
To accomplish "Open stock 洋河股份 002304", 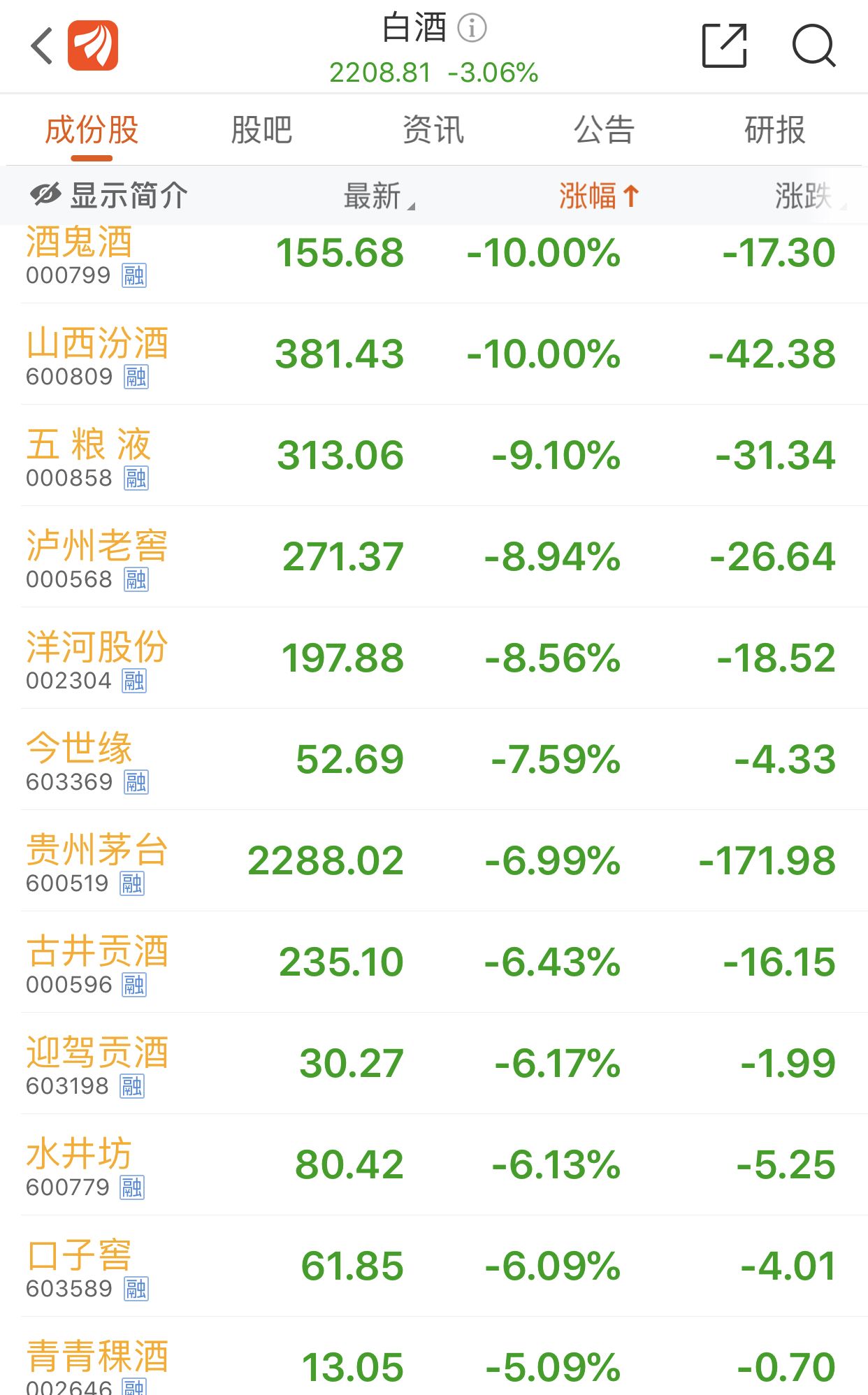I will (444, 658).
